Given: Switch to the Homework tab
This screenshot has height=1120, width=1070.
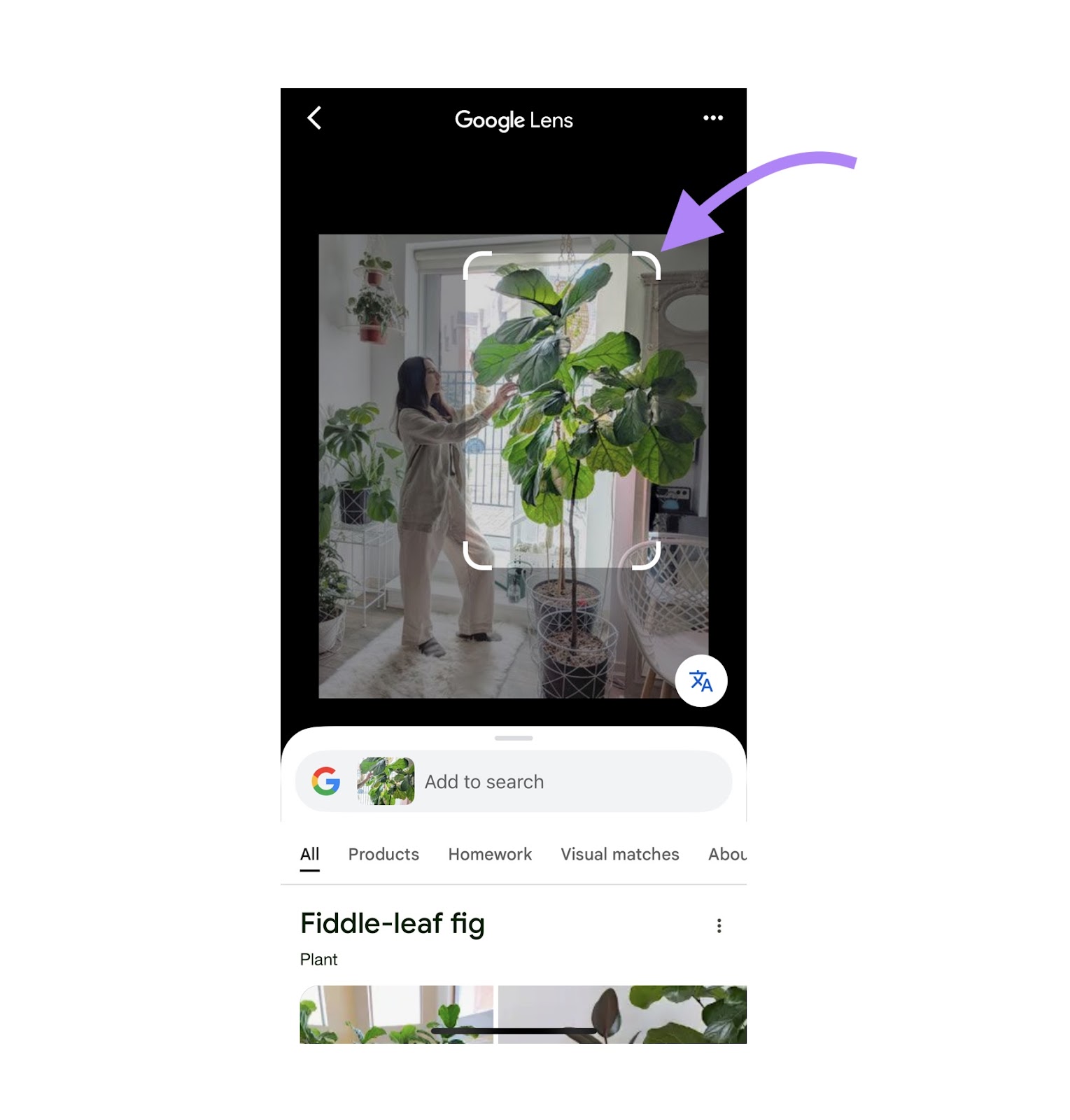Looking at the screenshot, I should (490, 854).
